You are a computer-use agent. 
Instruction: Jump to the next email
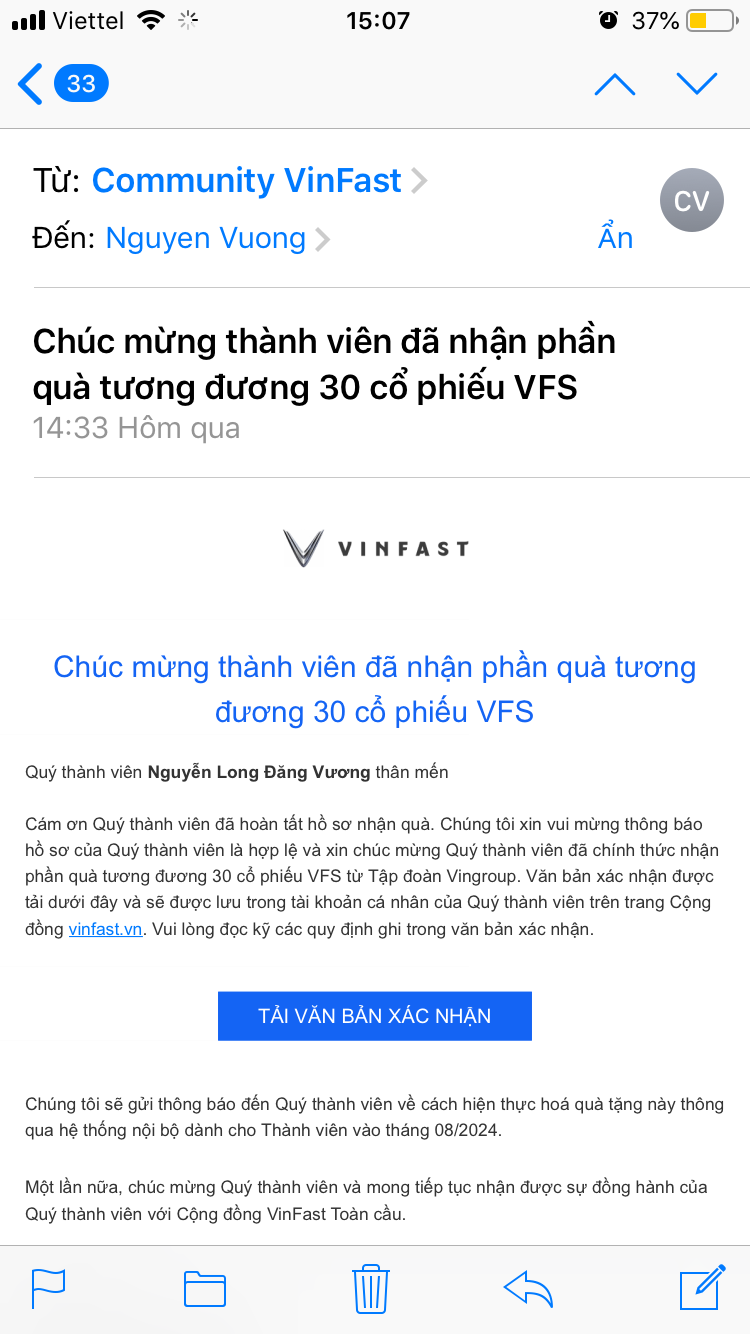click(697, 84)
